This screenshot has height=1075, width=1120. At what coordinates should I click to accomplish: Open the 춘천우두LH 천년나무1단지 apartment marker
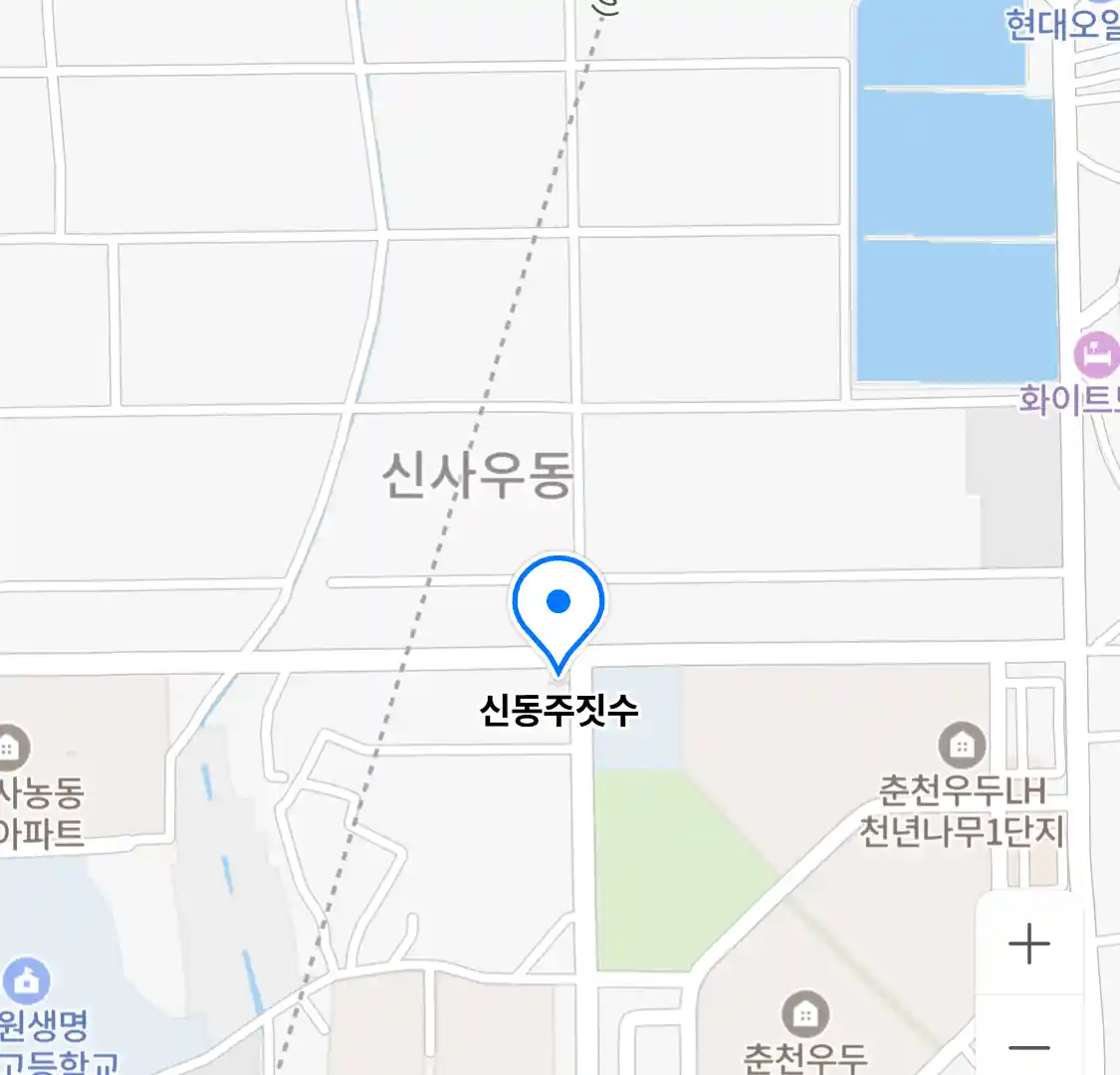(x=961, y=745)
